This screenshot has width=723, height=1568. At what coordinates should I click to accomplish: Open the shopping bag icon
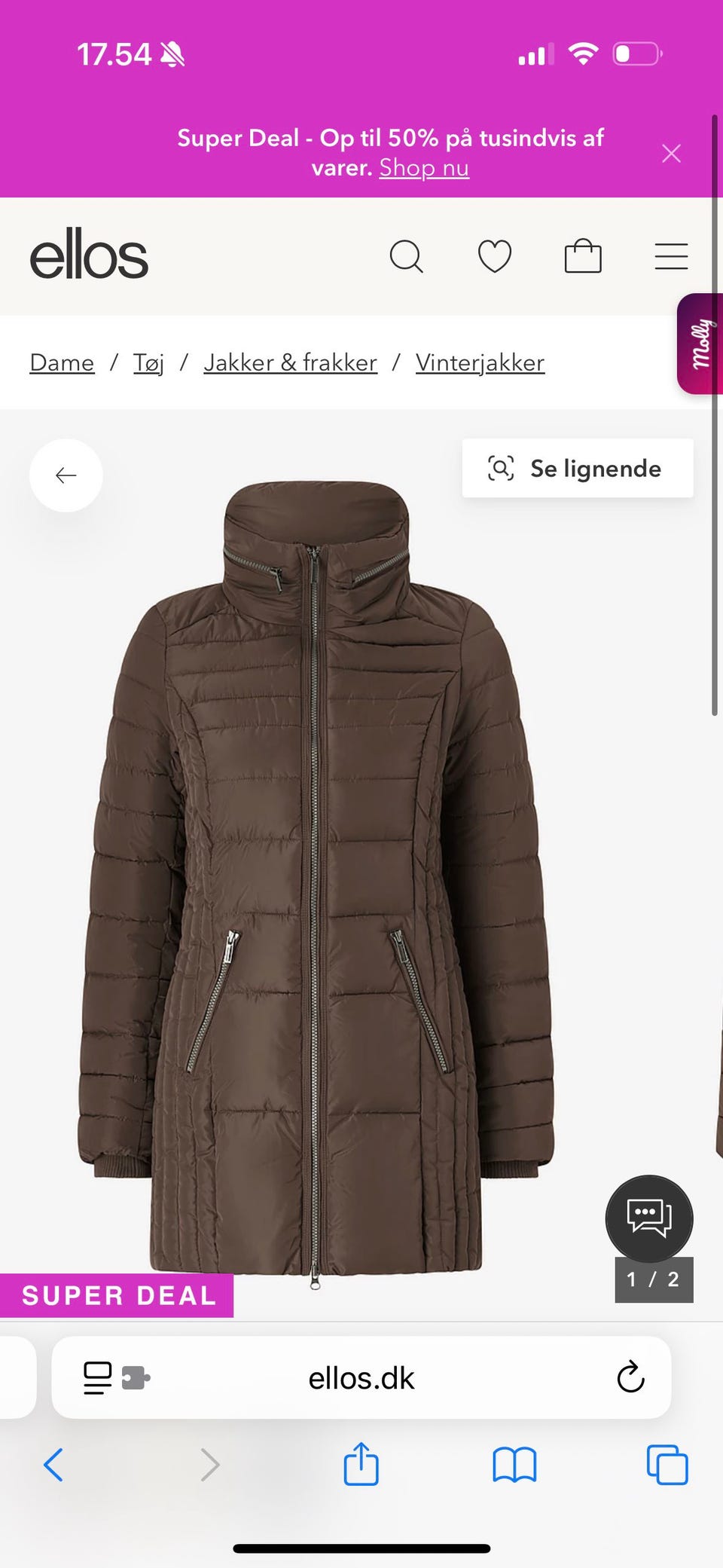[x=582, y=256]
